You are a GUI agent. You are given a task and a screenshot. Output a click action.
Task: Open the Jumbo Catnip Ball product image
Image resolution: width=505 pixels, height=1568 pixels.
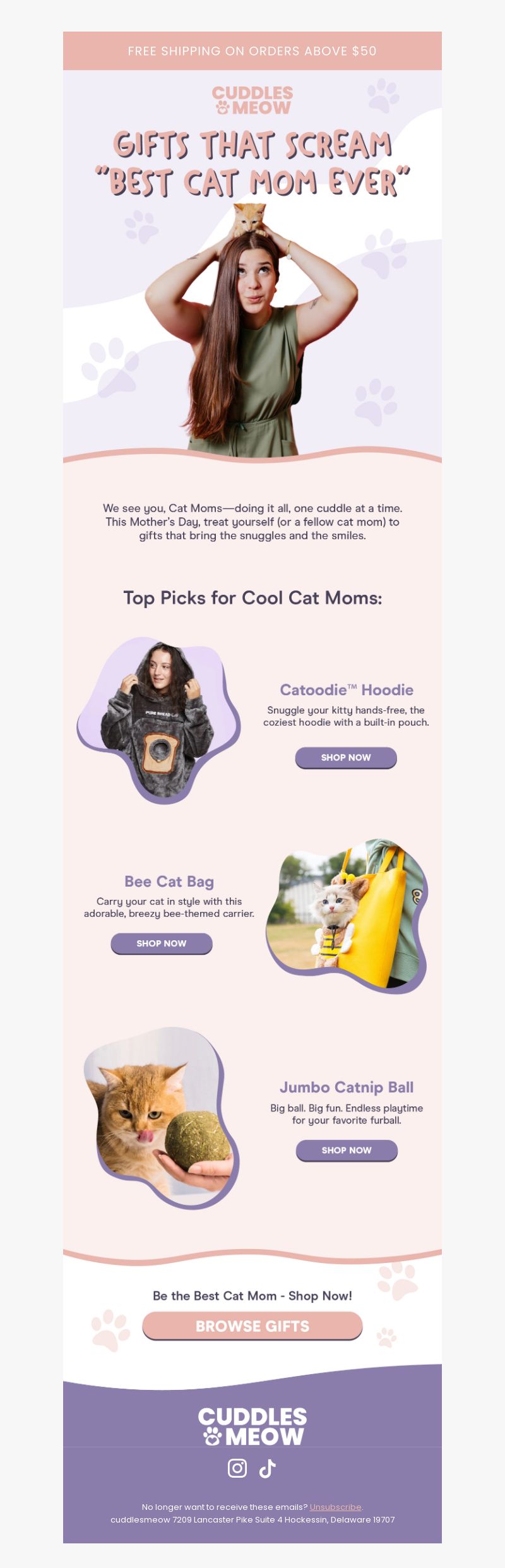pyautogui.click(x=161, y=1116)
